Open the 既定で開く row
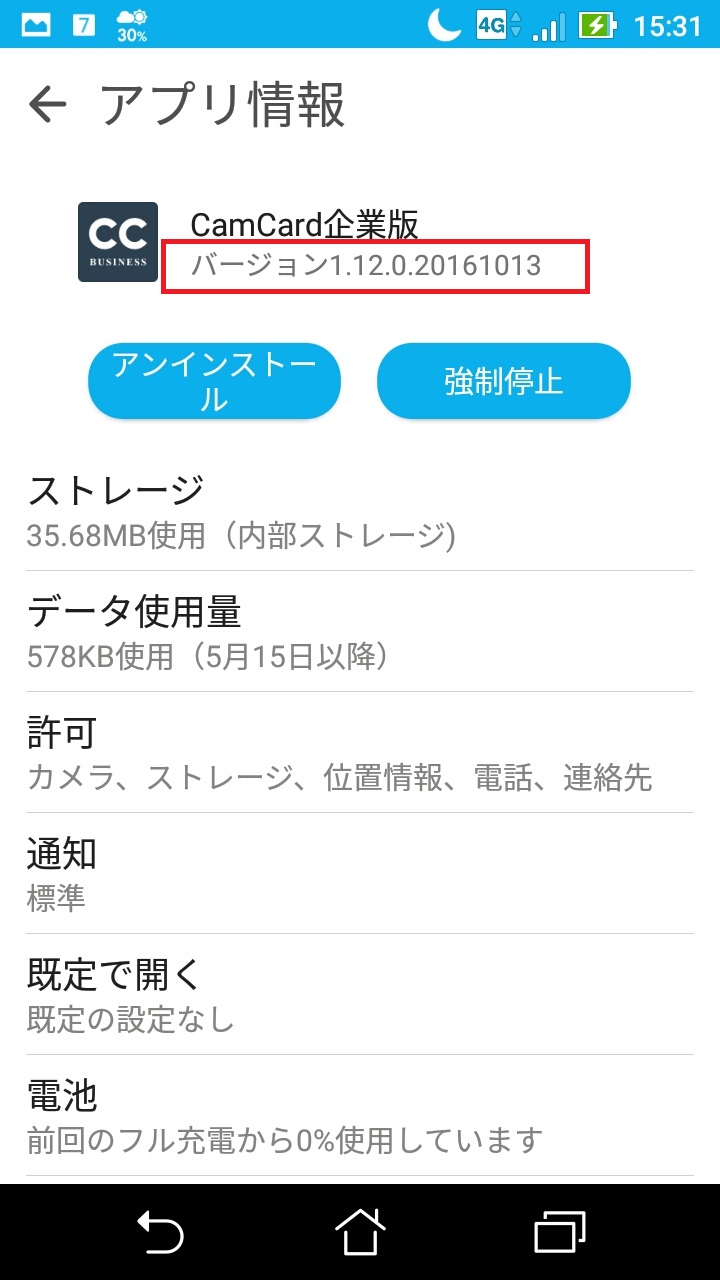720x1280 pixels. pos(360,994)
